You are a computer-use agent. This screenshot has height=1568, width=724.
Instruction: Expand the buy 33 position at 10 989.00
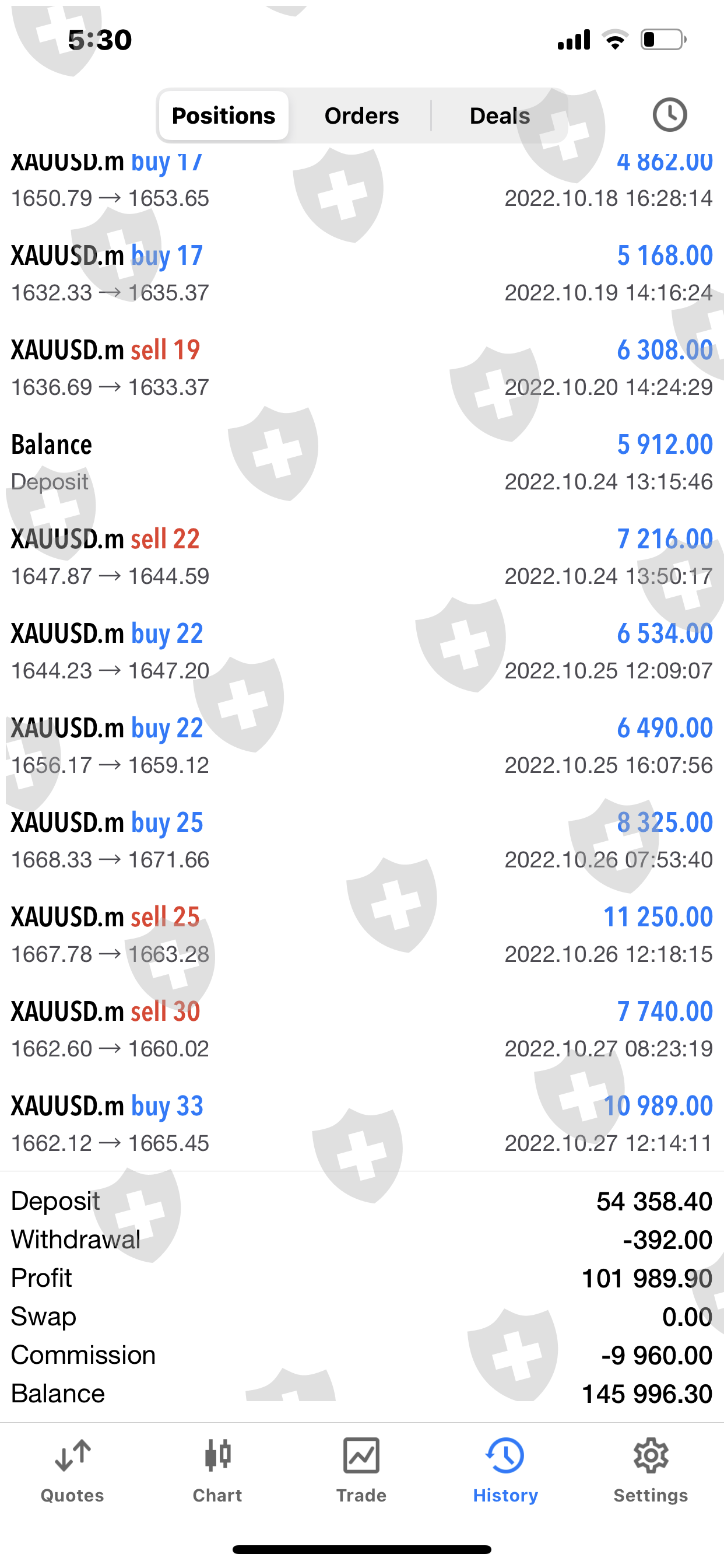pos(361,1123)
